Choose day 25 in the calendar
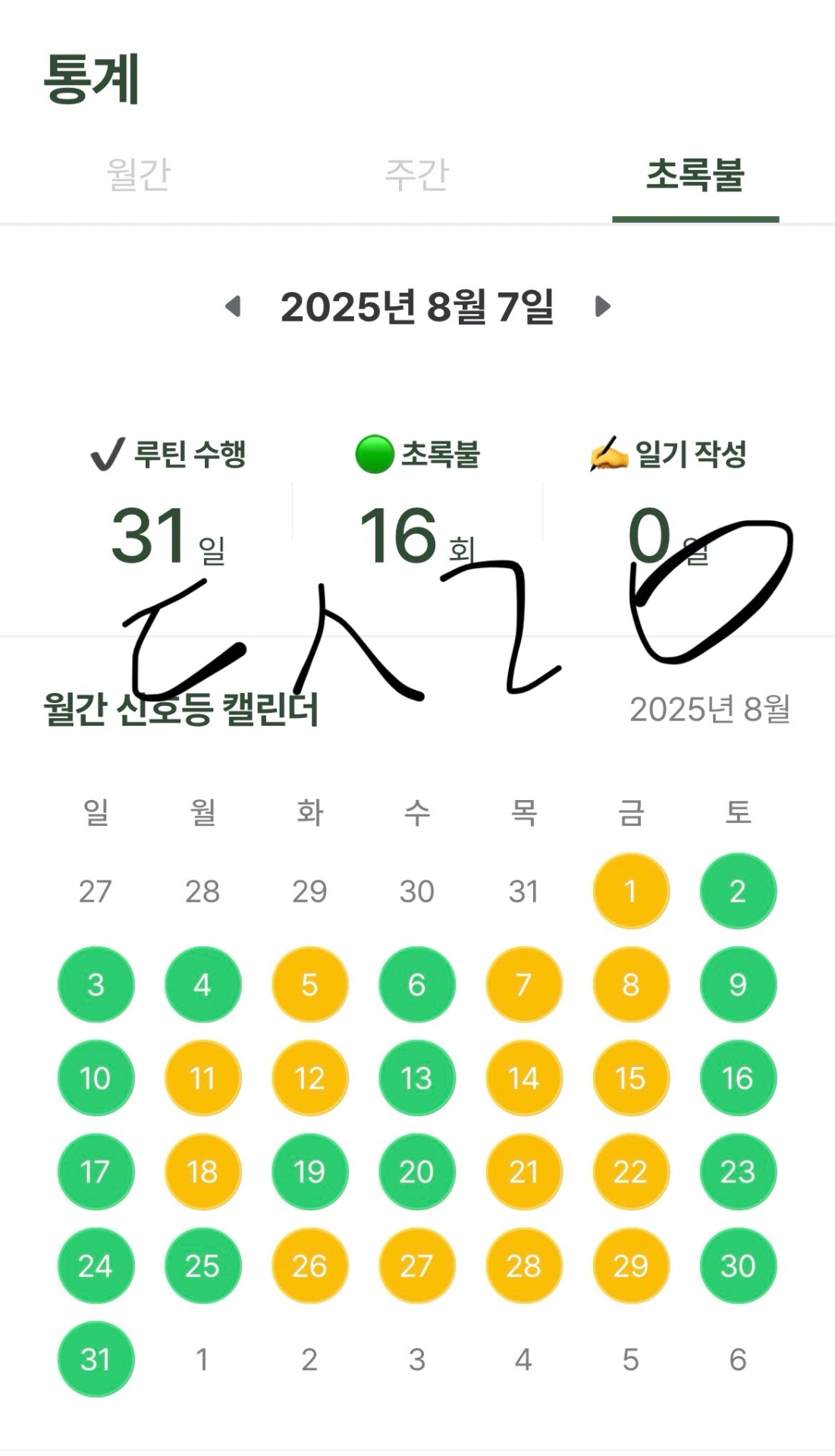835x1456 pixels. [x=202, y=1266]
